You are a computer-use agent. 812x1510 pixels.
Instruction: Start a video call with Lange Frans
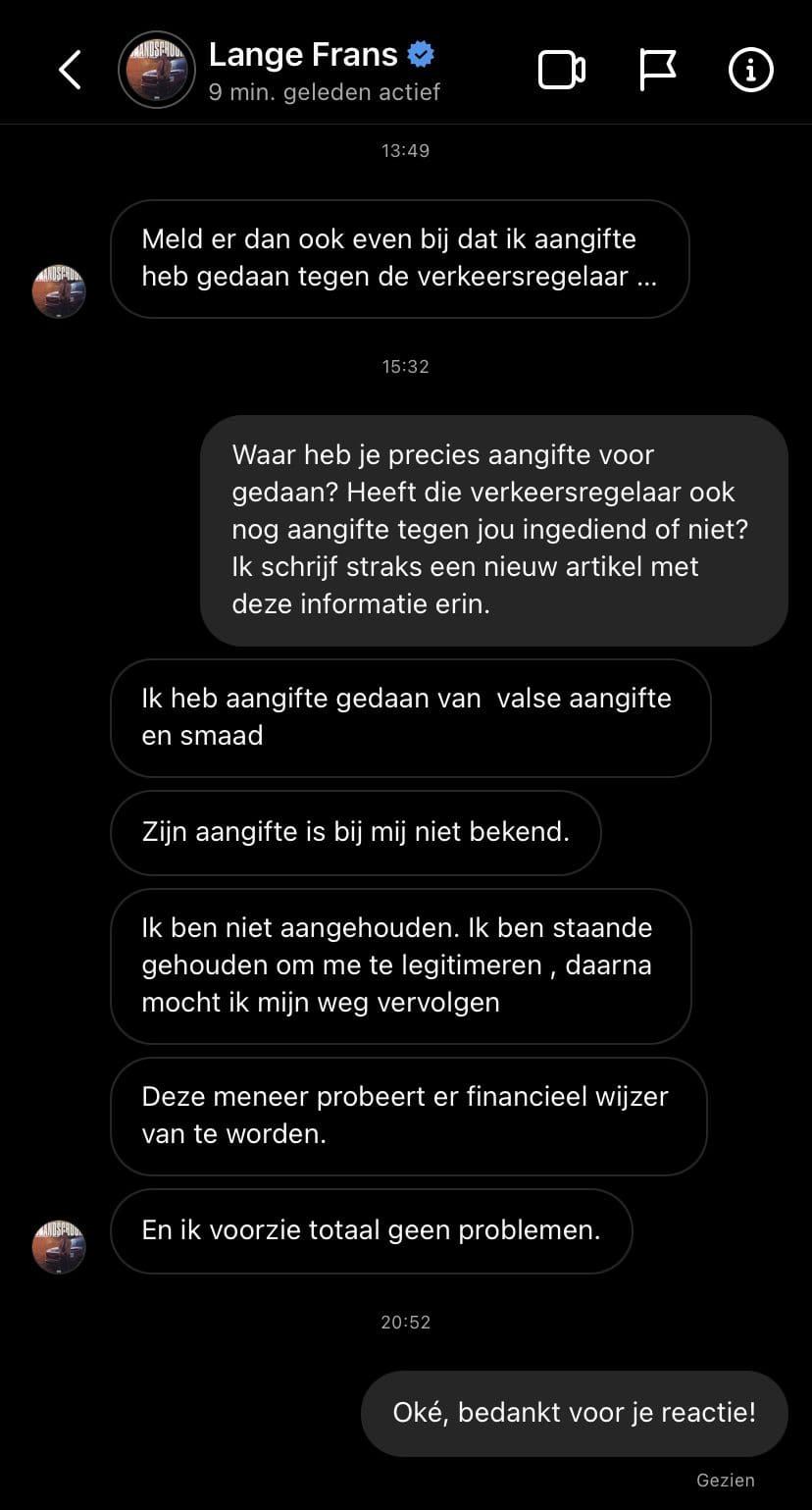coord(562,70)
